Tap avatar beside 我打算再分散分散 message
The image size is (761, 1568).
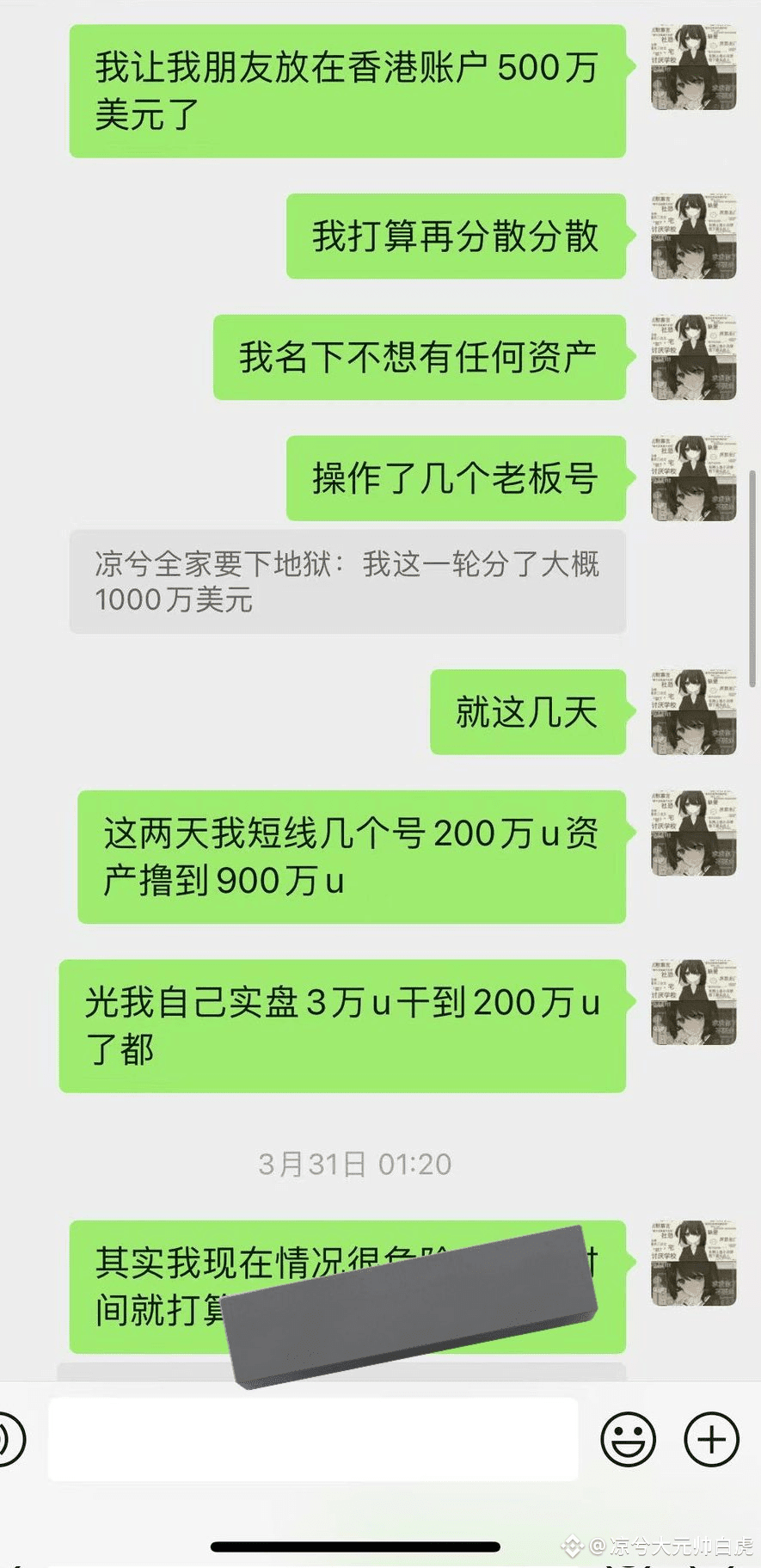[693, 236]
